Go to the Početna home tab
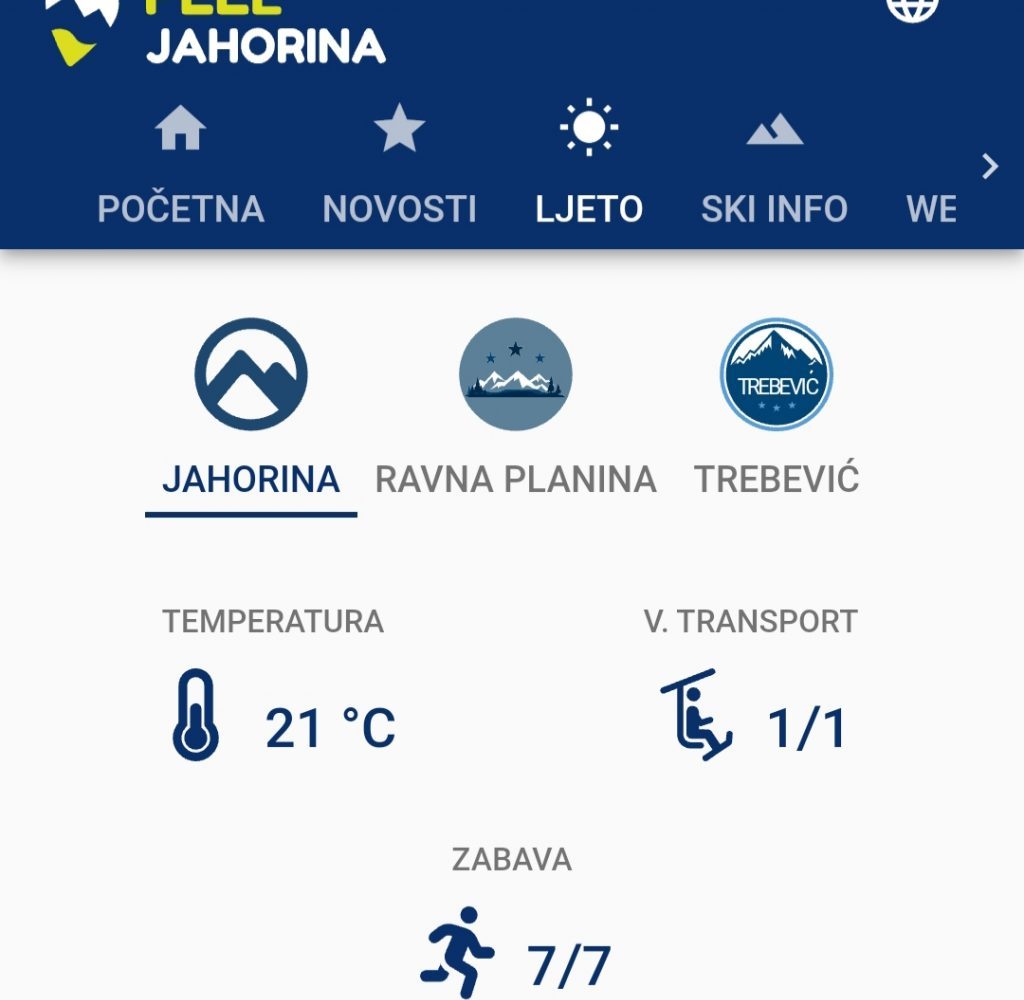1024x1000 pixels. pos(181,166)
